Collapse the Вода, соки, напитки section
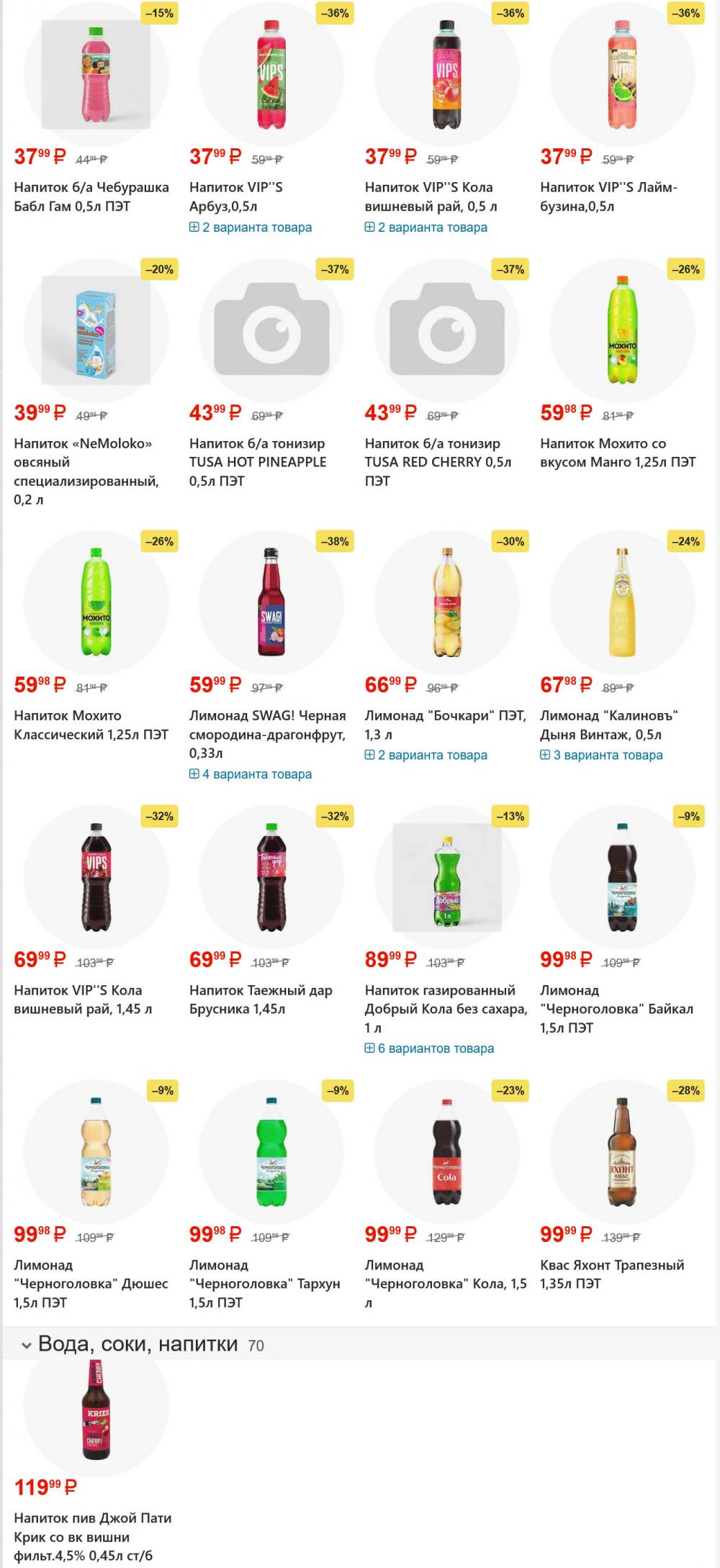The width and height of the screenshot is (720, 1568). pos(27,1345)
